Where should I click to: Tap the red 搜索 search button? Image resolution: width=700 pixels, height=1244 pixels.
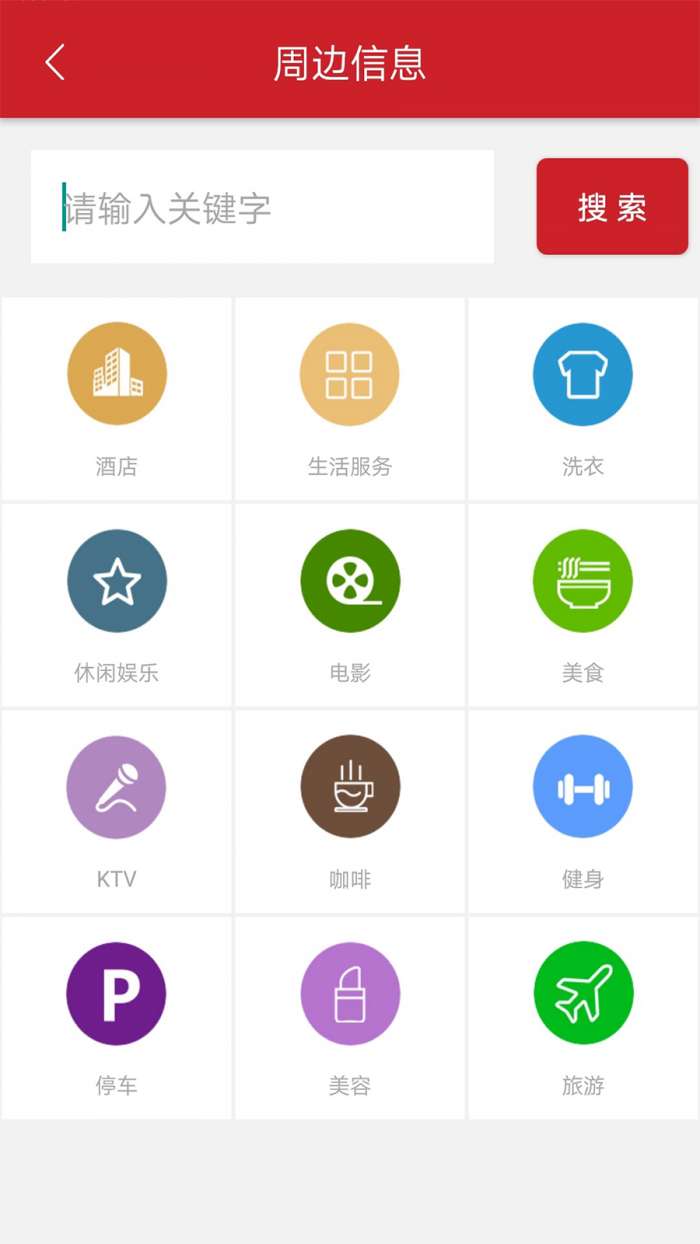(x=612, y=207)
